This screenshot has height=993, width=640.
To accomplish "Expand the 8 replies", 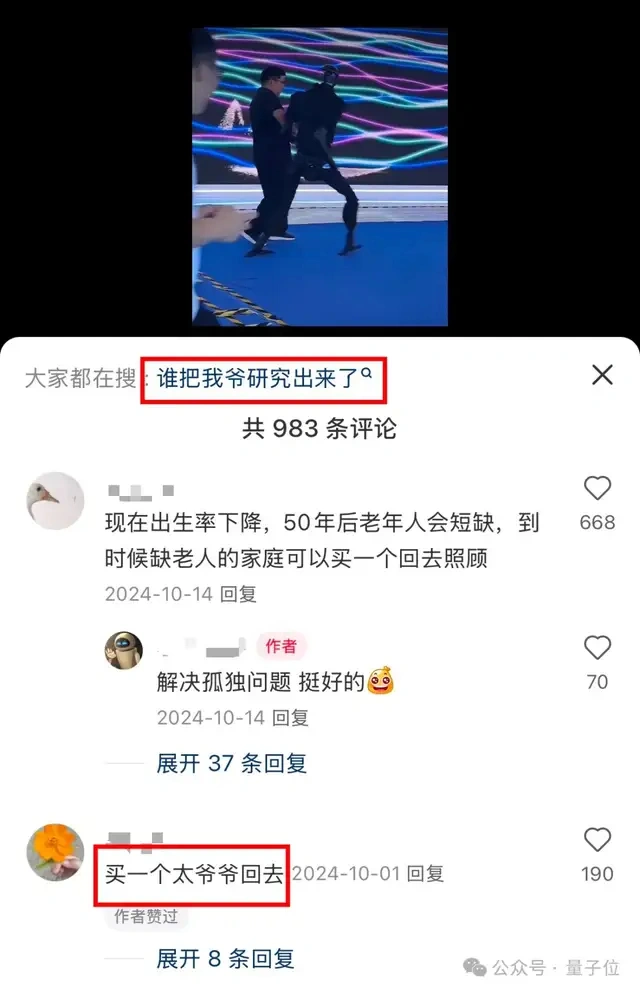I will [x=225, y=958].
